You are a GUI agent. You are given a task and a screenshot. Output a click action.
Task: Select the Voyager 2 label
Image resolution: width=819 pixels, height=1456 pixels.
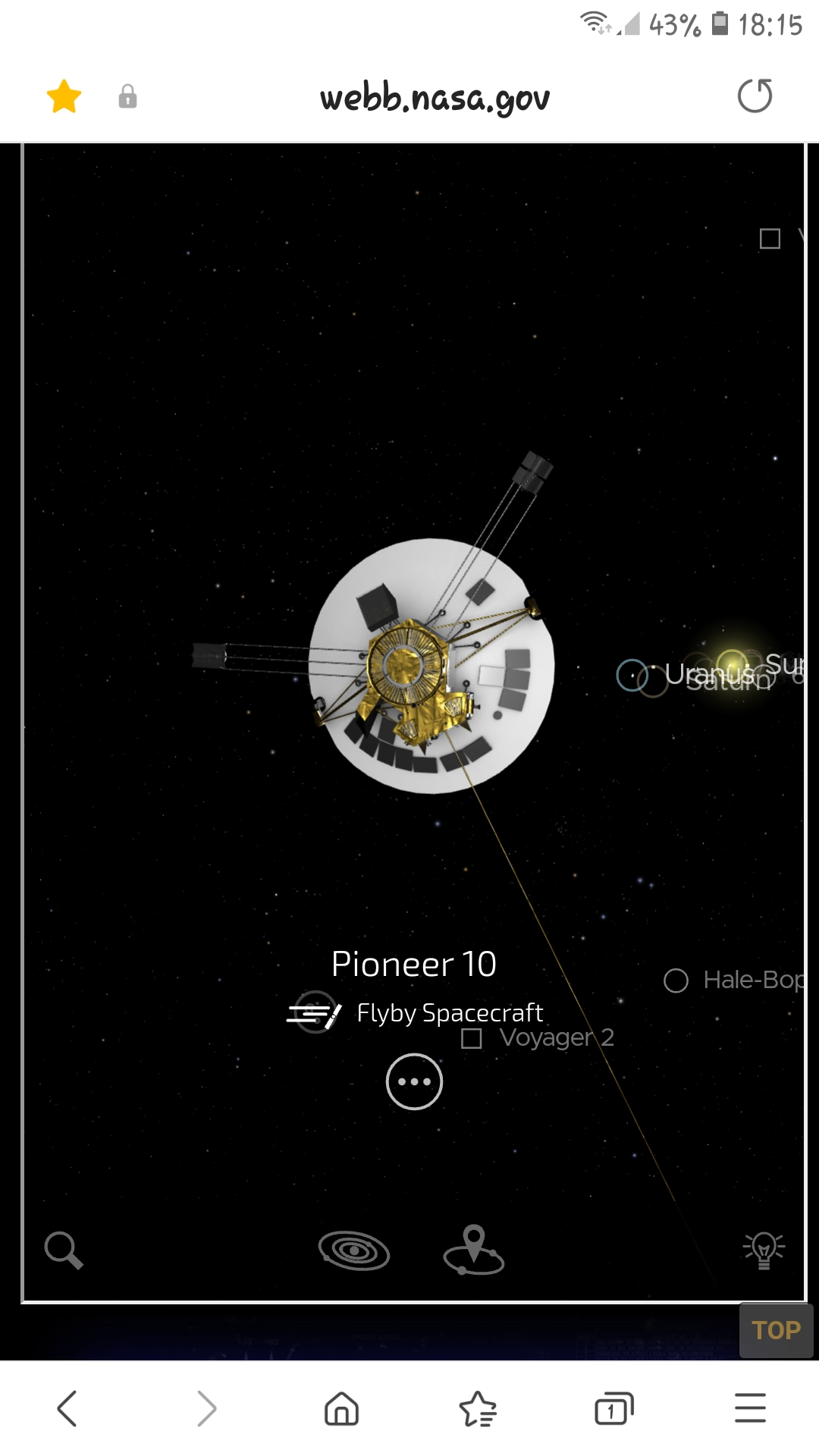point(557,1037)
